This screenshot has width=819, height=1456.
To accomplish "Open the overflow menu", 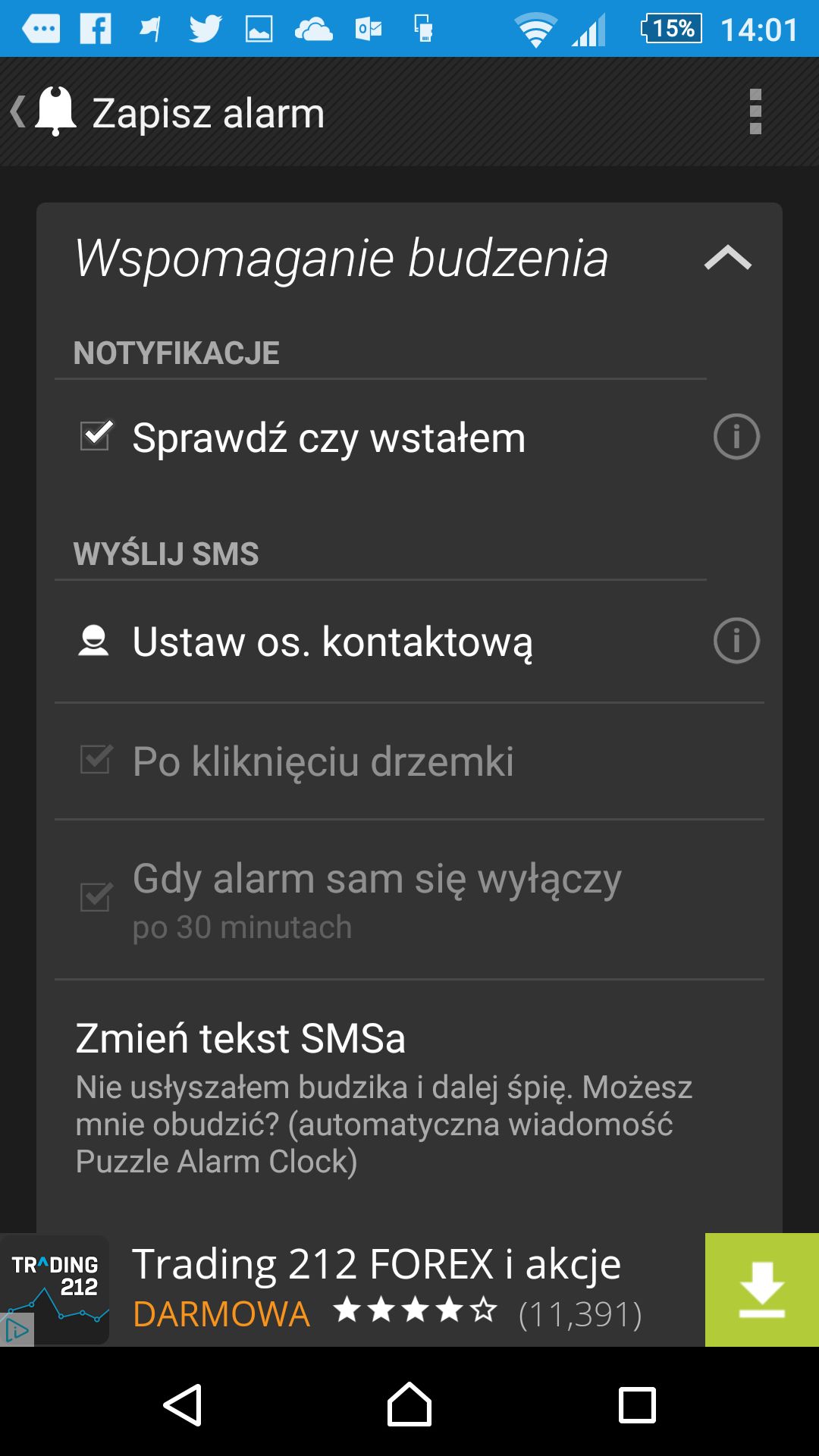I will [x=755, y=112].
